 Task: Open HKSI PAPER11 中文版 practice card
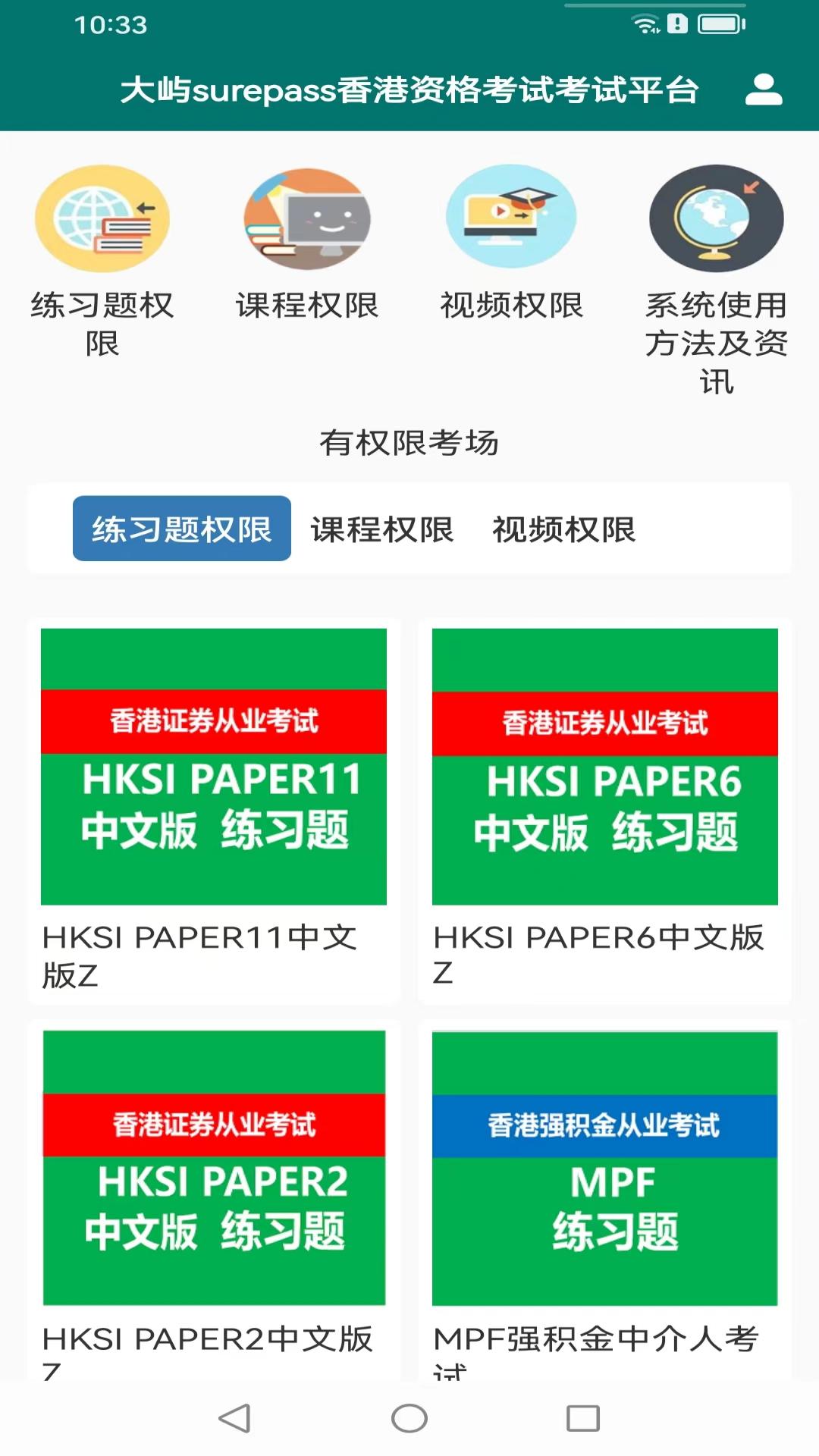point(215,765)
